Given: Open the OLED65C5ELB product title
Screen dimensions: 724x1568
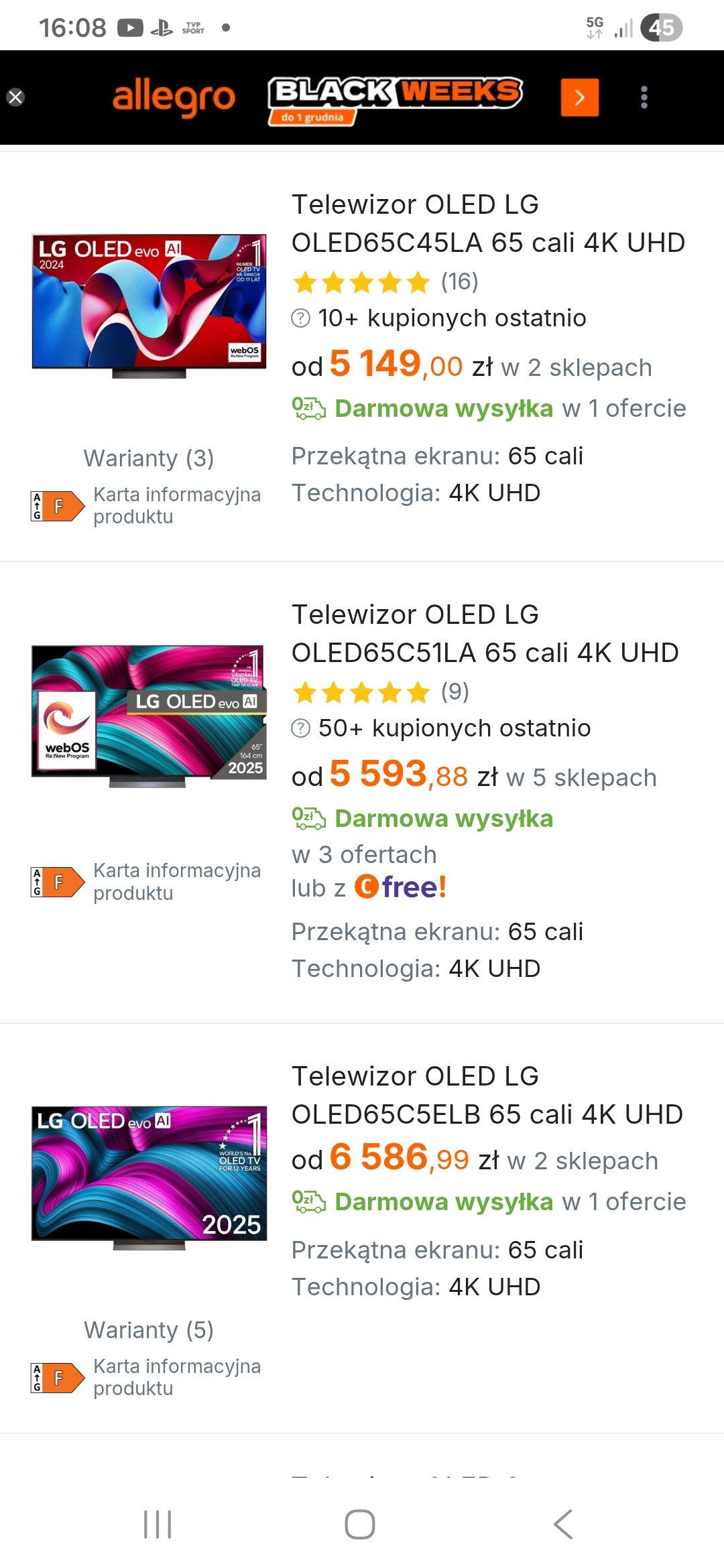Looking at the screenshot, I should pyautogui.click(x=487, y=1096).
